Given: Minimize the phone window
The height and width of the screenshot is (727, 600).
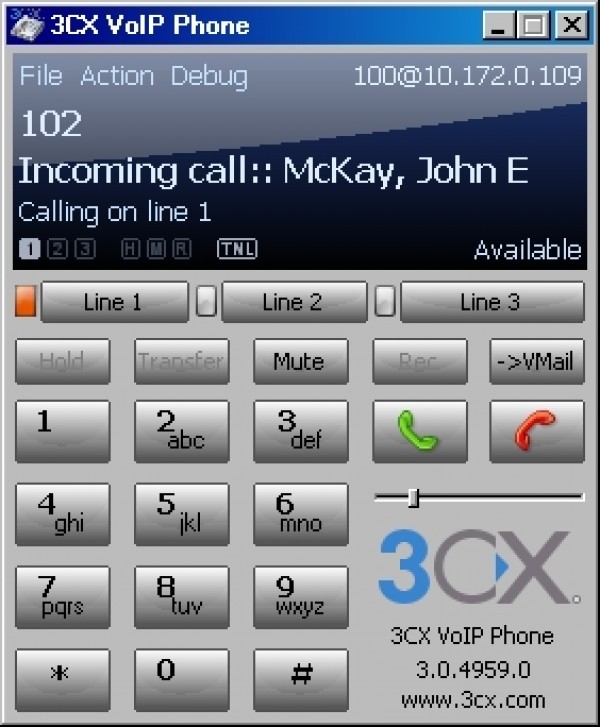Looking at the screenshot, I should tap(501, 25).
